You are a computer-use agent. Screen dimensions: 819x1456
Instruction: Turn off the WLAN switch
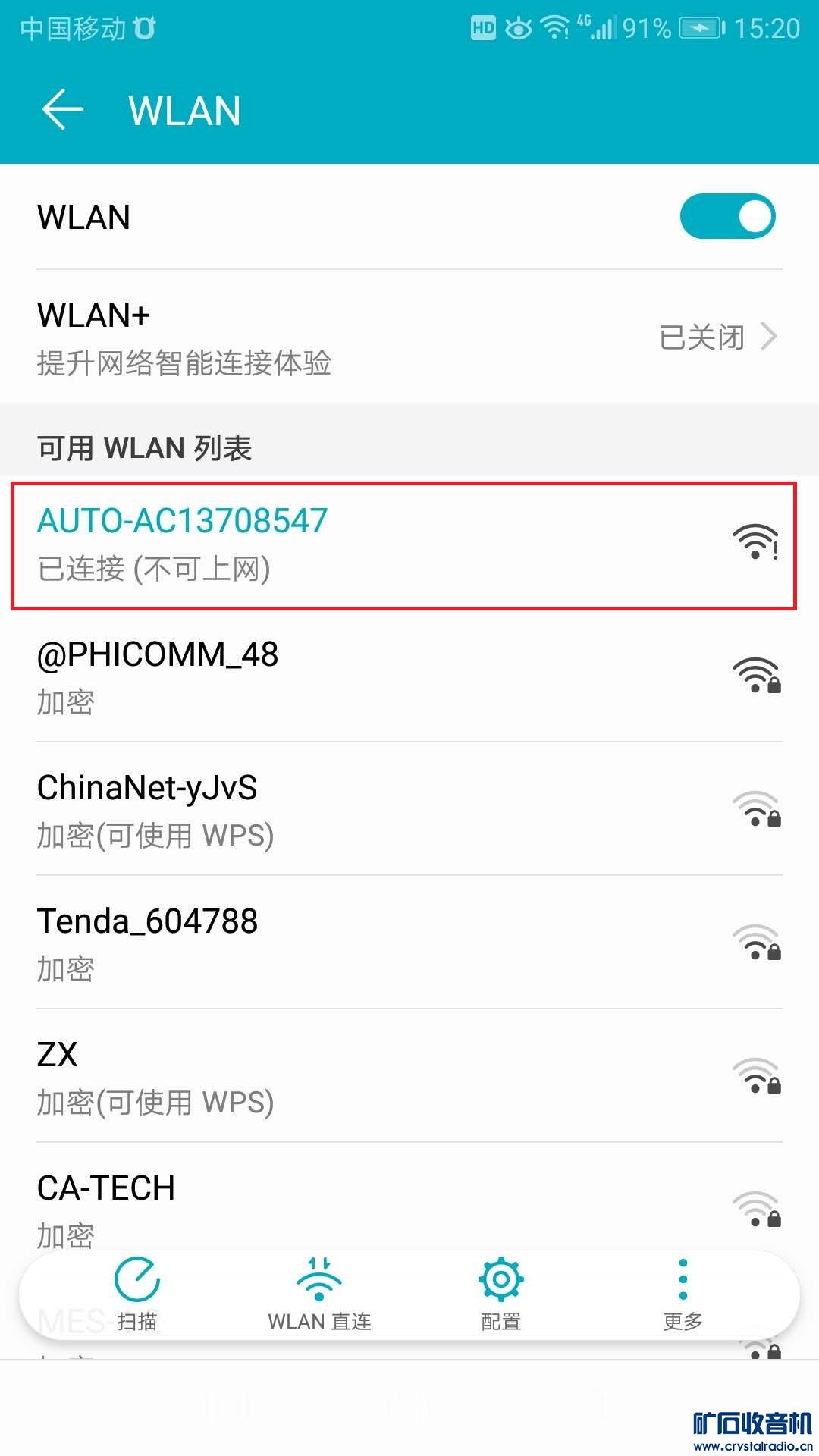click(x=726, y=217)
